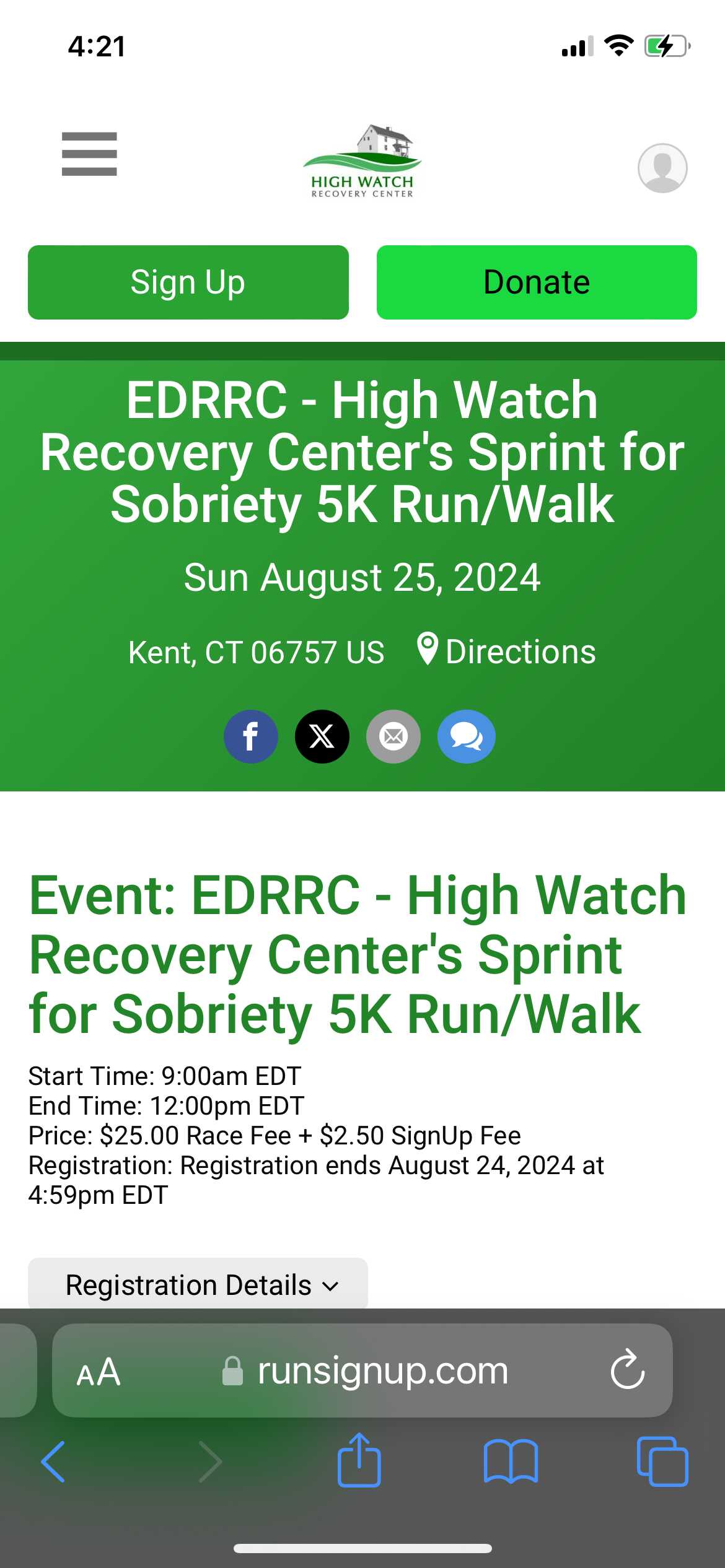Tap the Sign Up button
Image resolution: width=725 pixels, height=1568 pixels.
point(188,282)
